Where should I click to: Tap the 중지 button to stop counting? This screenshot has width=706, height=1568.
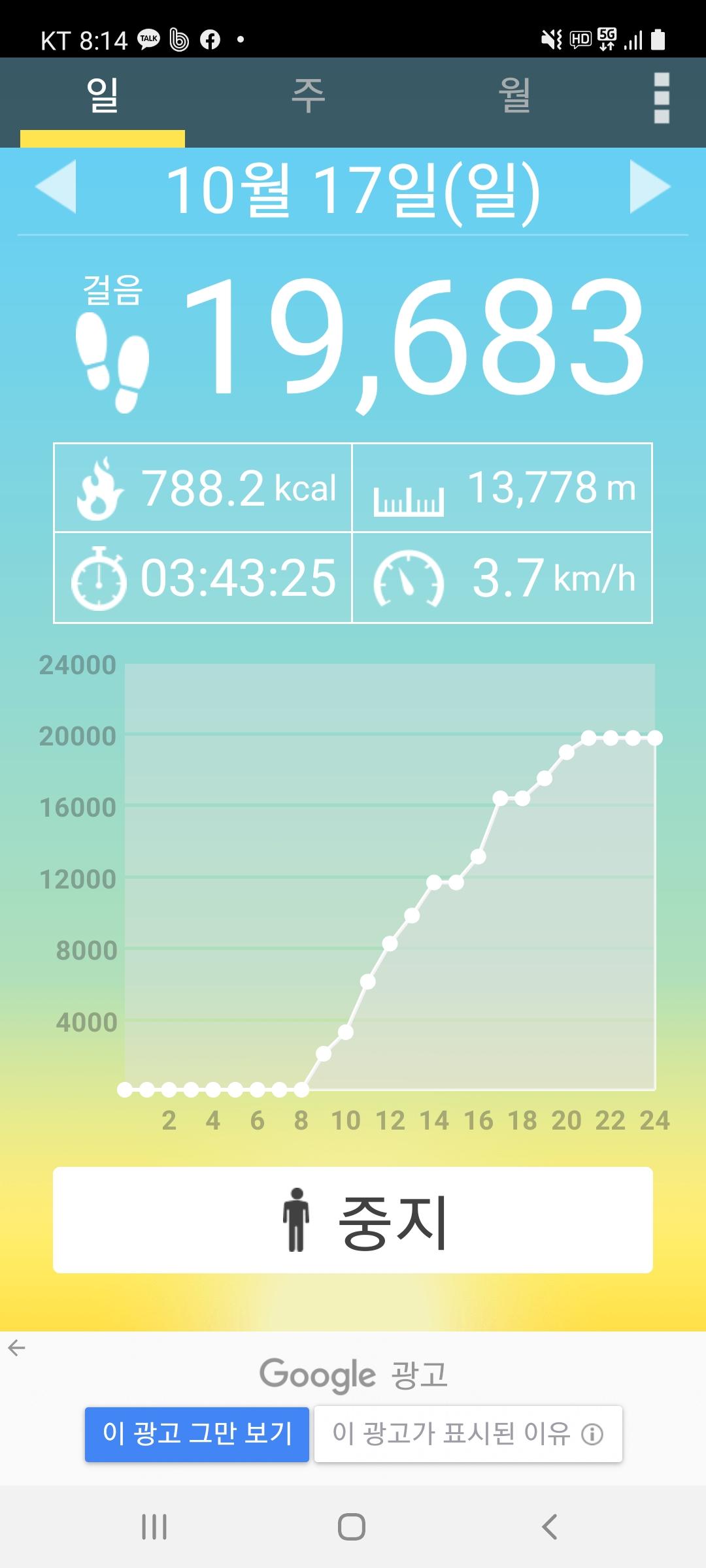tap(353, 1220)
